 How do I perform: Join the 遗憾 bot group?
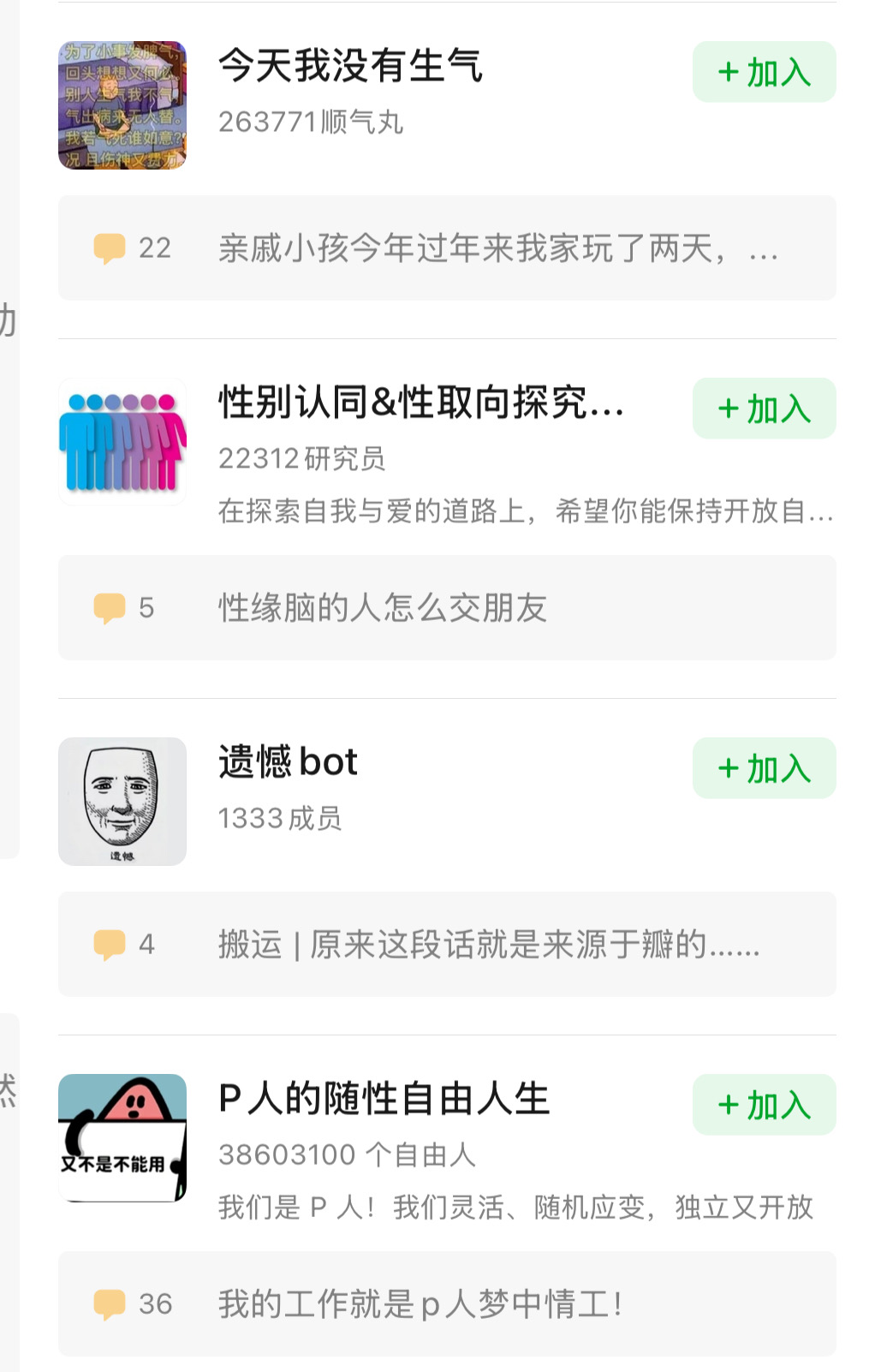point(764,768)
